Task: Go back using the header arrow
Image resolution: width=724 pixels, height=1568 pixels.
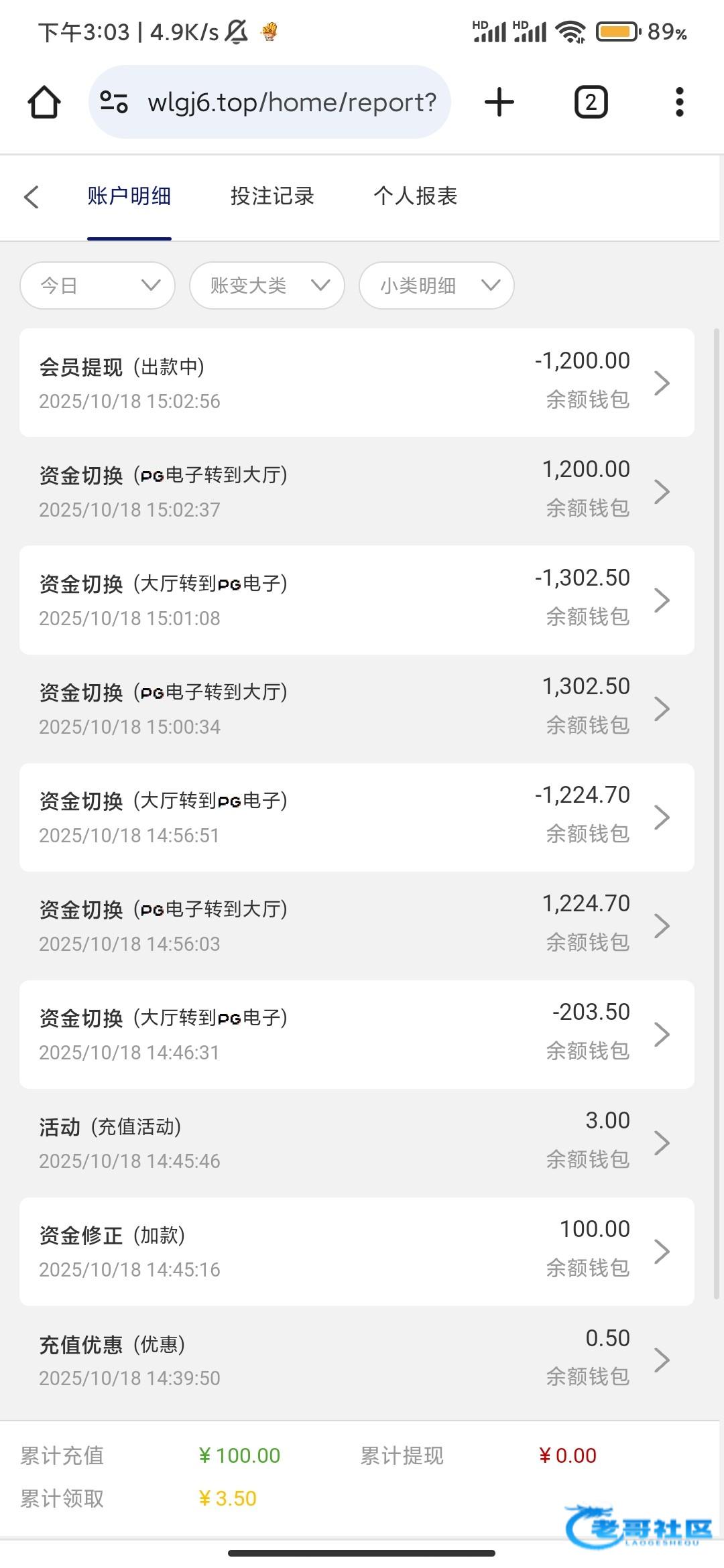Action: pyautogui.click(x=32, y=196)
